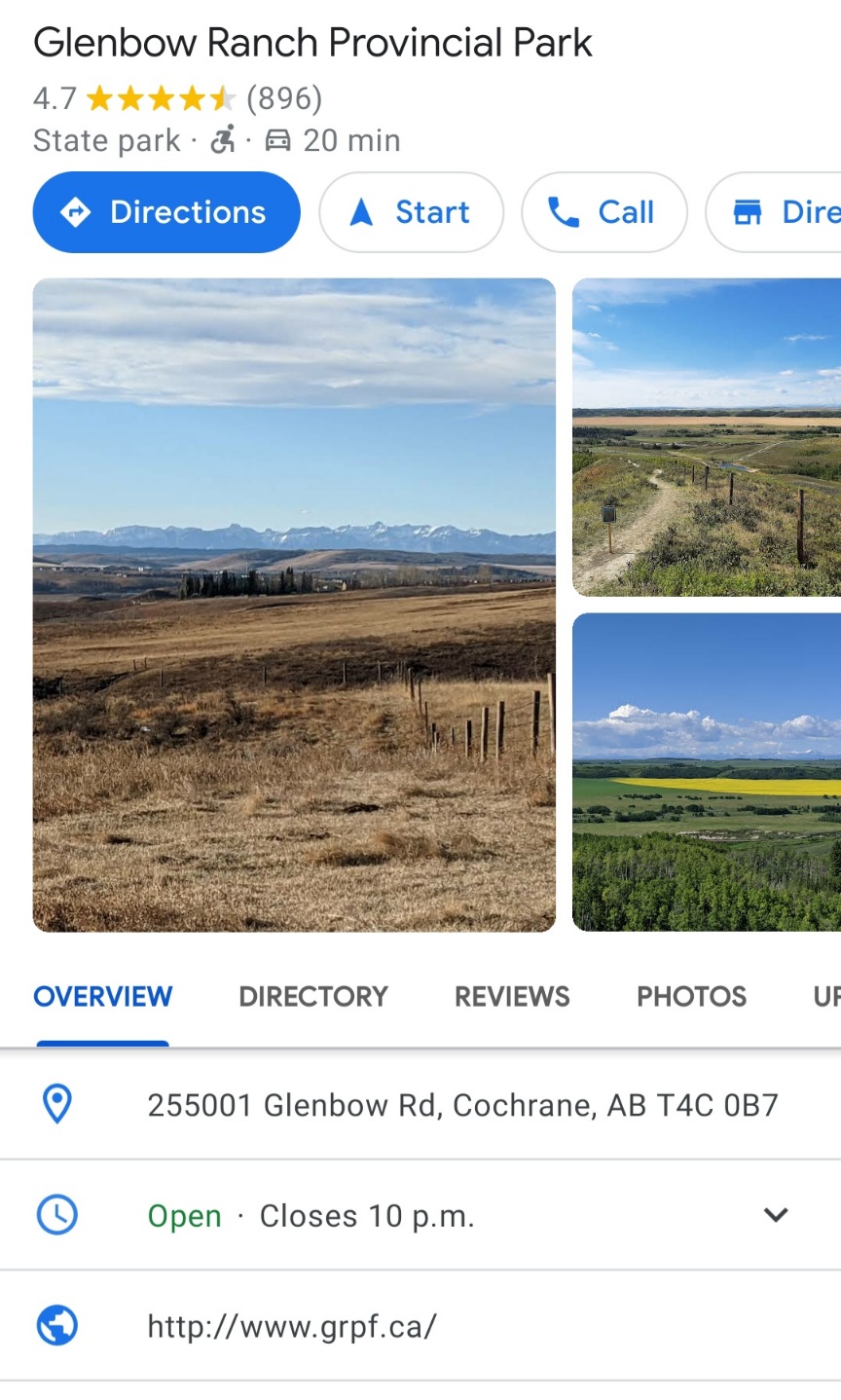Open the photo with the yellow canola field

(x=707, y=772)
